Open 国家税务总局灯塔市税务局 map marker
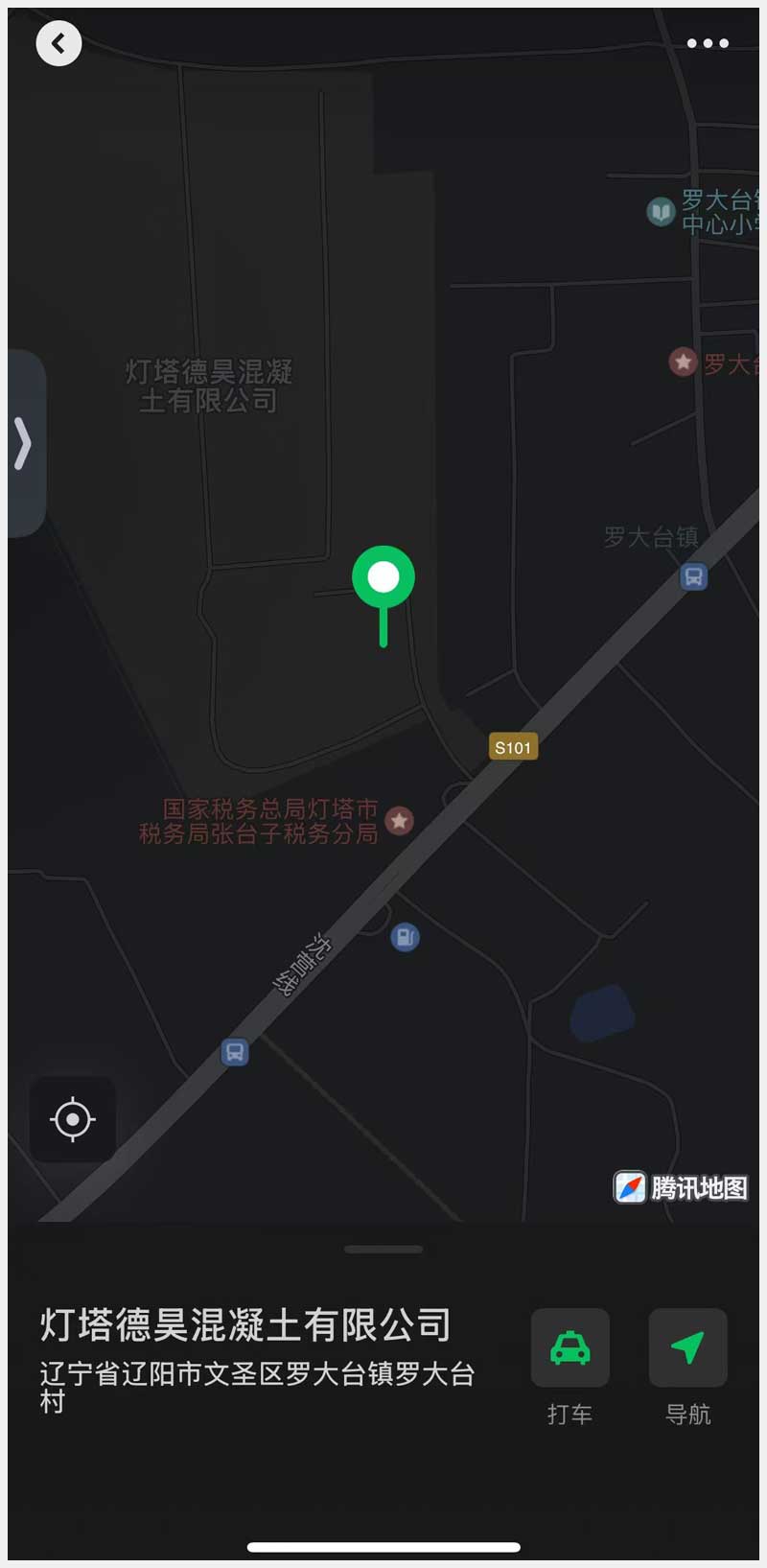The height and width of the screenshot is (1568, 767). pyautogui.click(x=399, y=821)
